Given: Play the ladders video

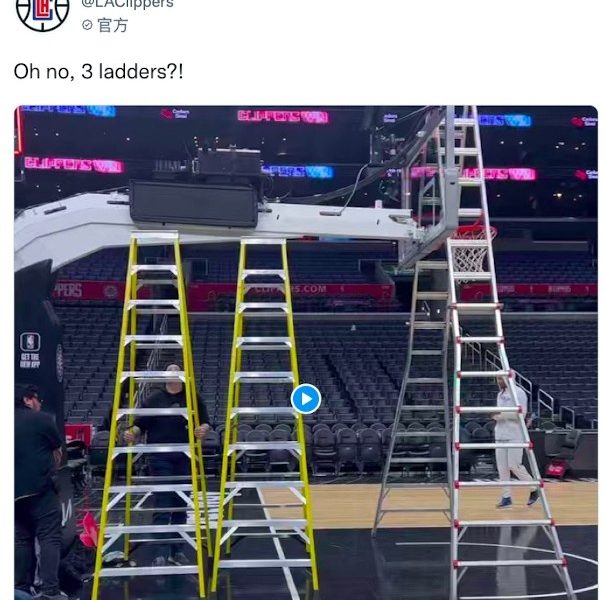Looking at the screenshot, I should click(306, 399).
